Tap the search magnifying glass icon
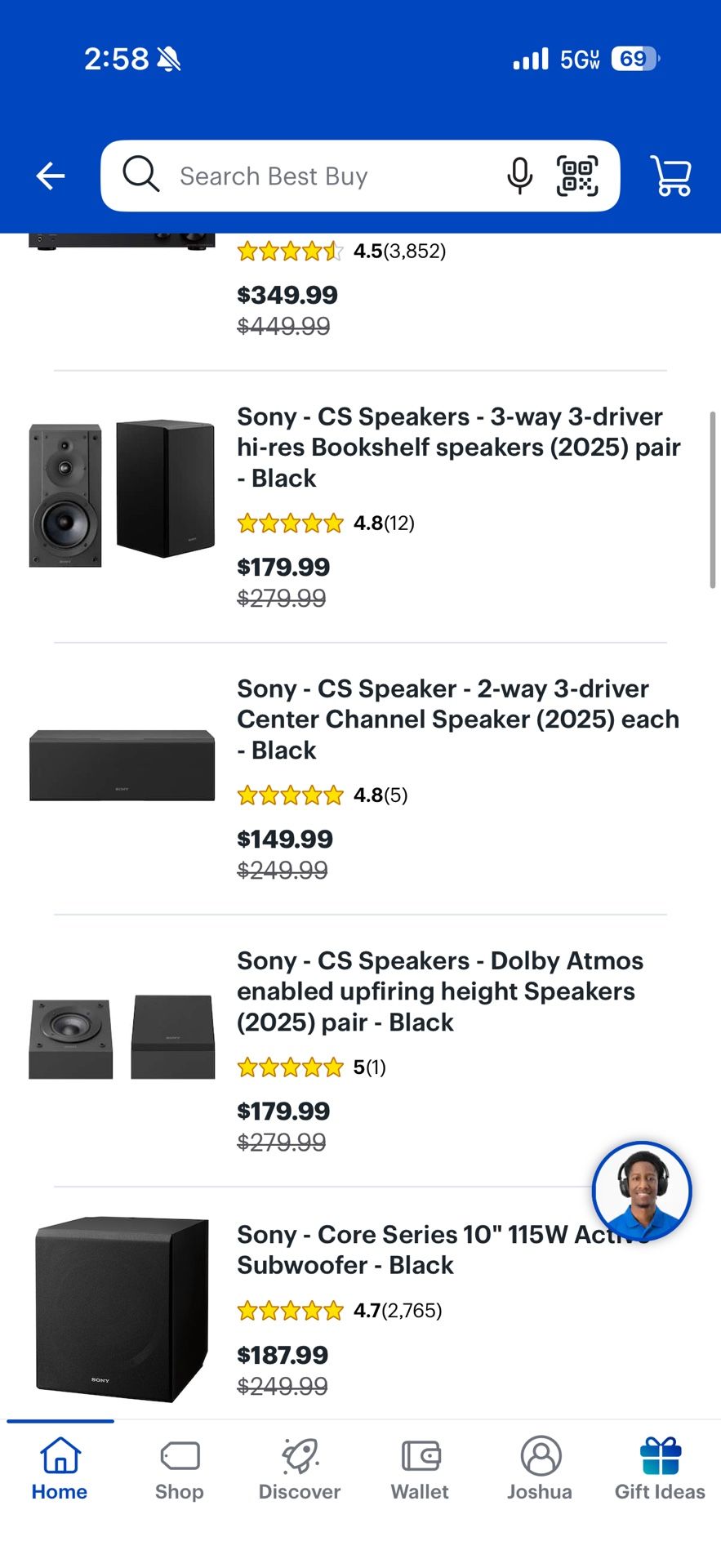Viewport: 721px width, 1568px height. coord(140,176)
